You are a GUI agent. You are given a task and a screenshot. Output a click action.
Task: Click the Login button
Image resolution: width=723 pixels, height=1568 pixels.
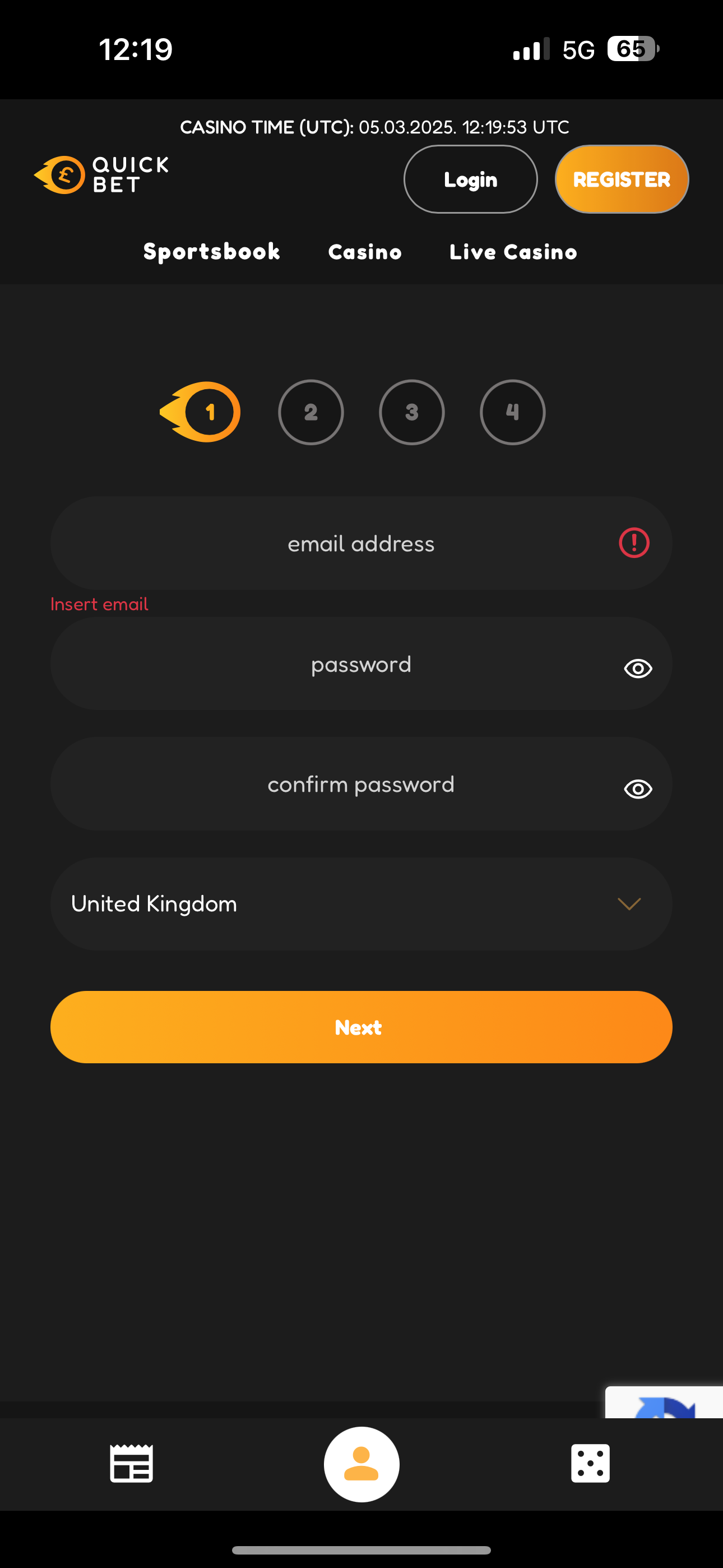(470, 179)
